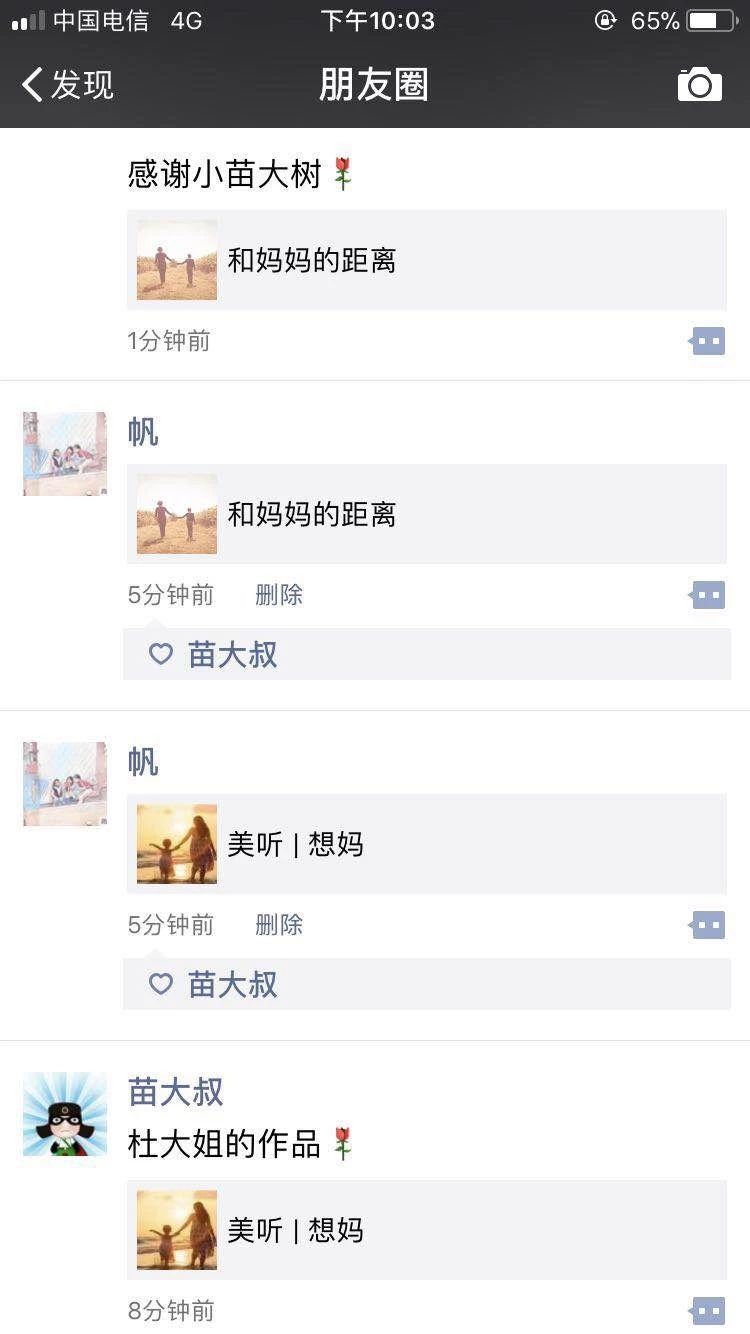Image resolution: width=750 pixels, height=1334 pixels.
Task: Delete 帆's post sharing 和妈妈的距离
Action: point(279,595)
